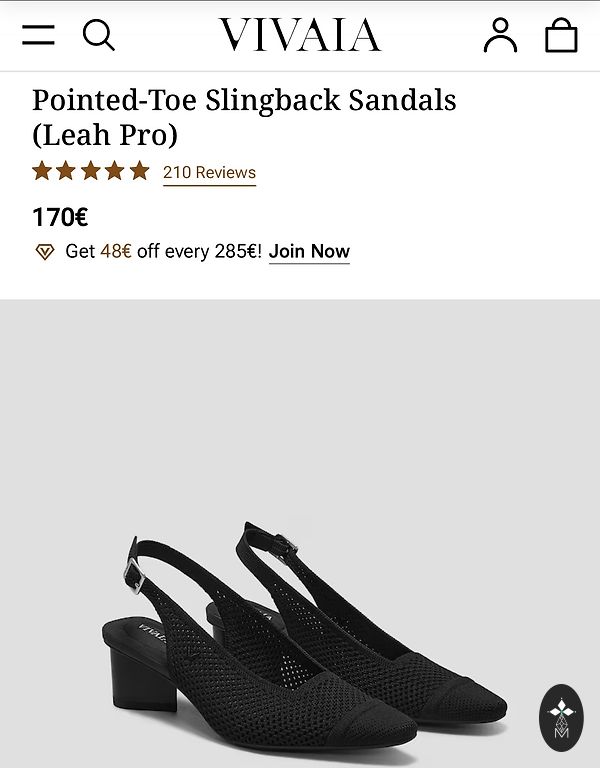Image resolution: width=600 pixels, height=768 pixels.
Task: Open the hamburger menu
Action: pos(38,35)
